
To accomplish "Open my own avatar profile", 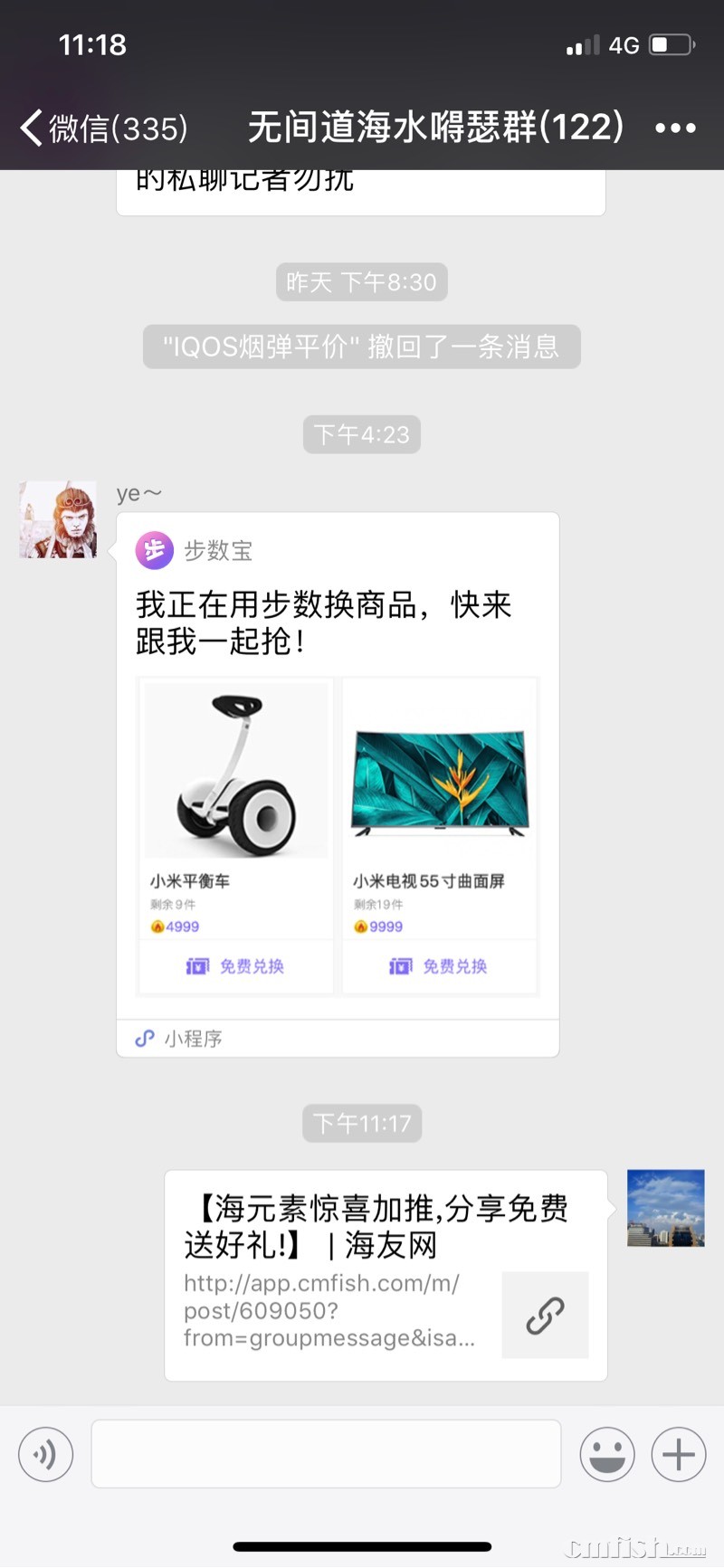I will point(665,1208).
